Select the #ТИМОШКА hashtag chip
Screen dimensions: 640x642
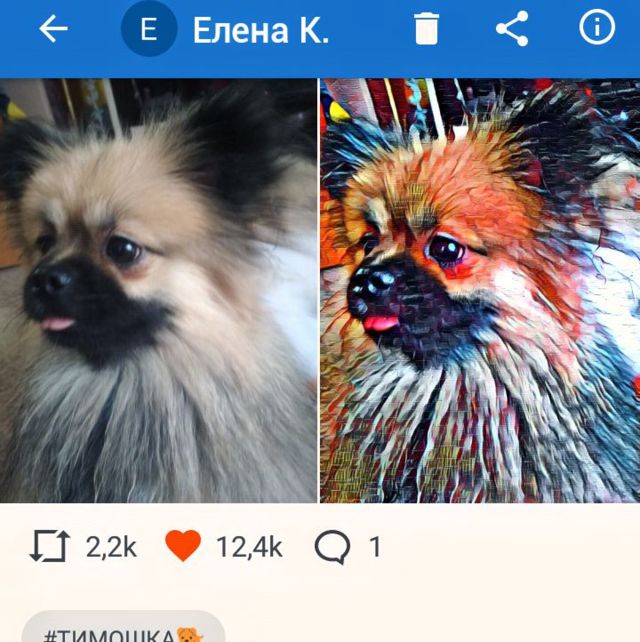[122, 630]
